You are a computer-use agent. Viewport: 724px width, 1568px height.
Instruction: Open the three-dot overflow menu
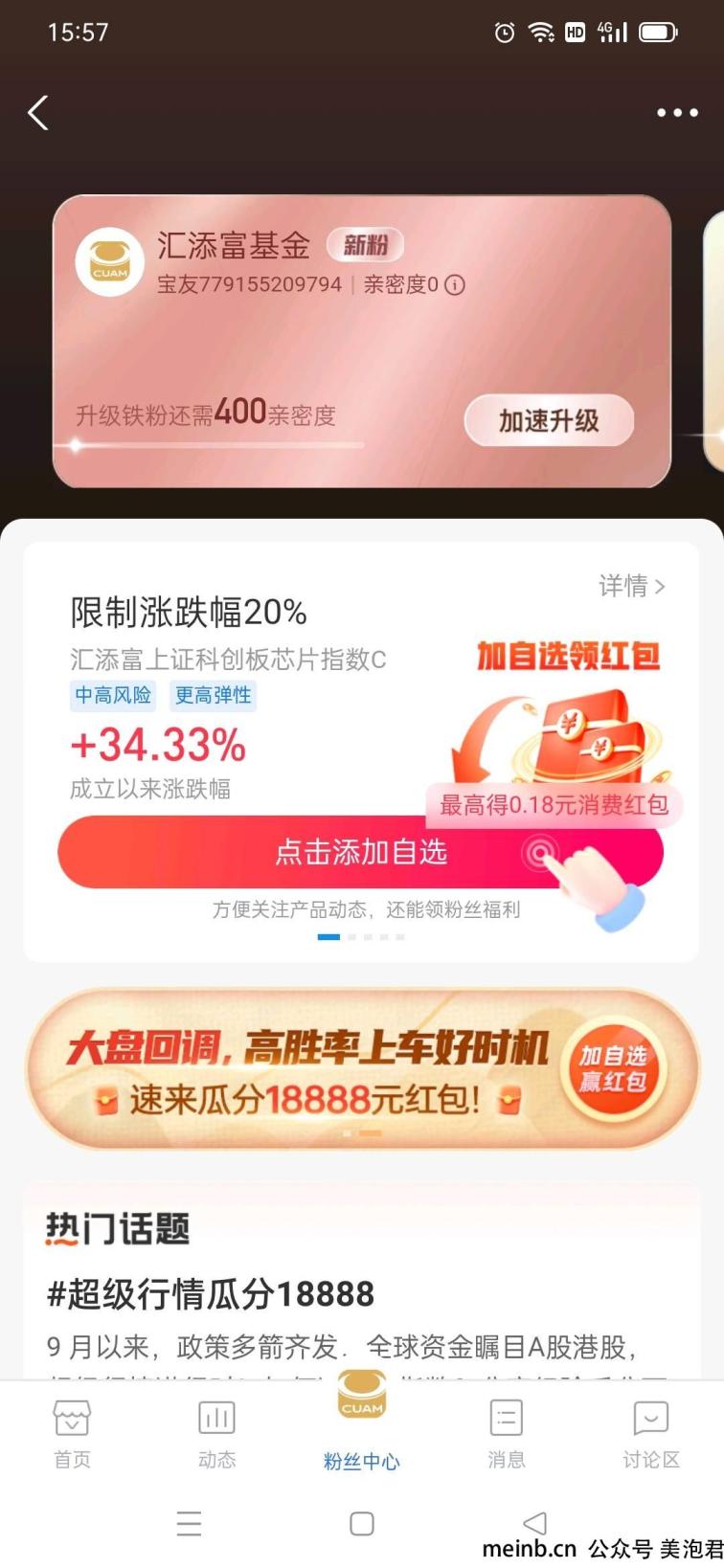(x=676, y=113)
